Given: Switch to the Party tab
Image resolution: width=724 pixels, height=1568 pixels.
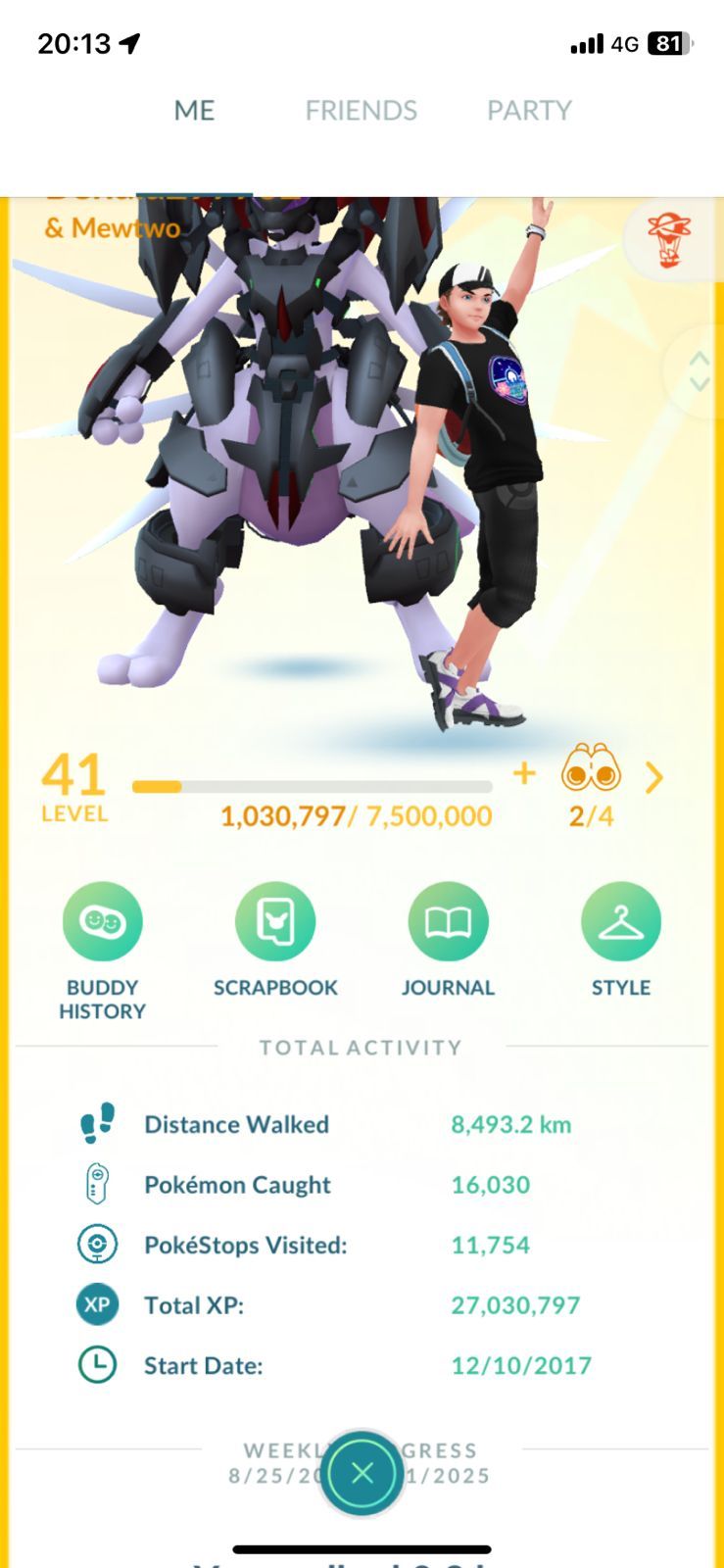Looking at the screenshot, I should pyautogui.click(x=529, y=111).
